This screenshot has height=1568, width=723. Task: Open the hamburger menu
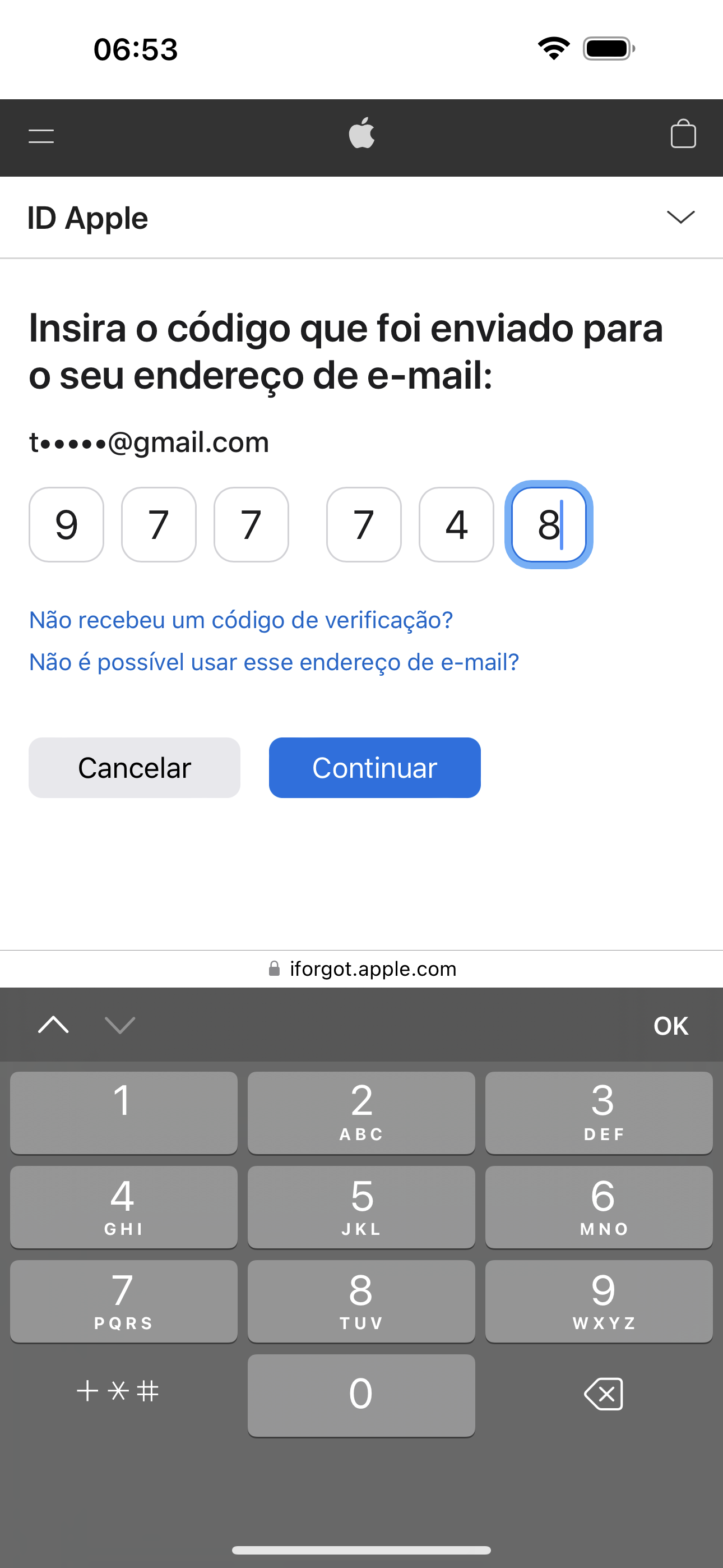41,136
